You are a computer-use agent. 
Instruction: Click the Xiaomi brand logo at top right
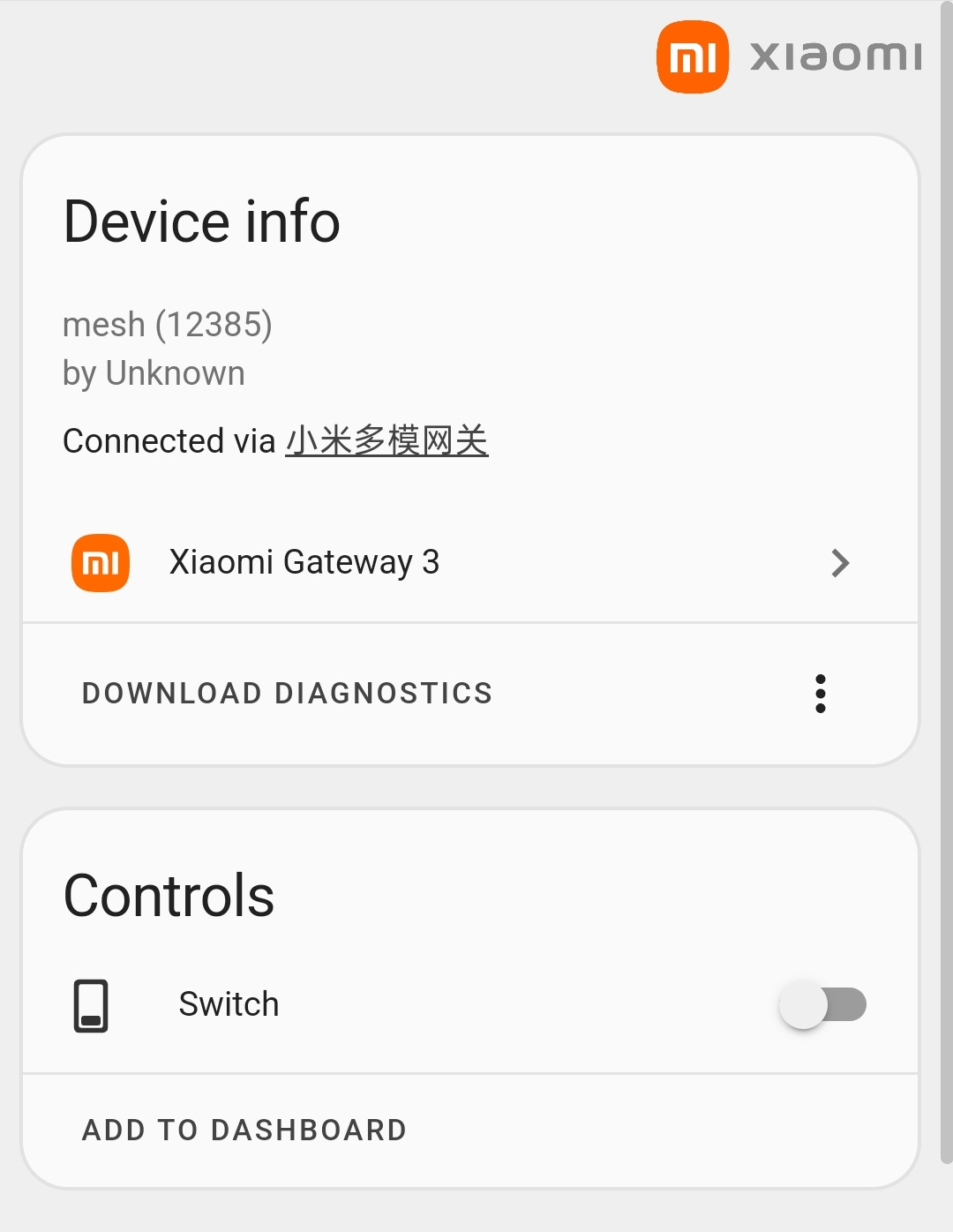tap(788, 58)
